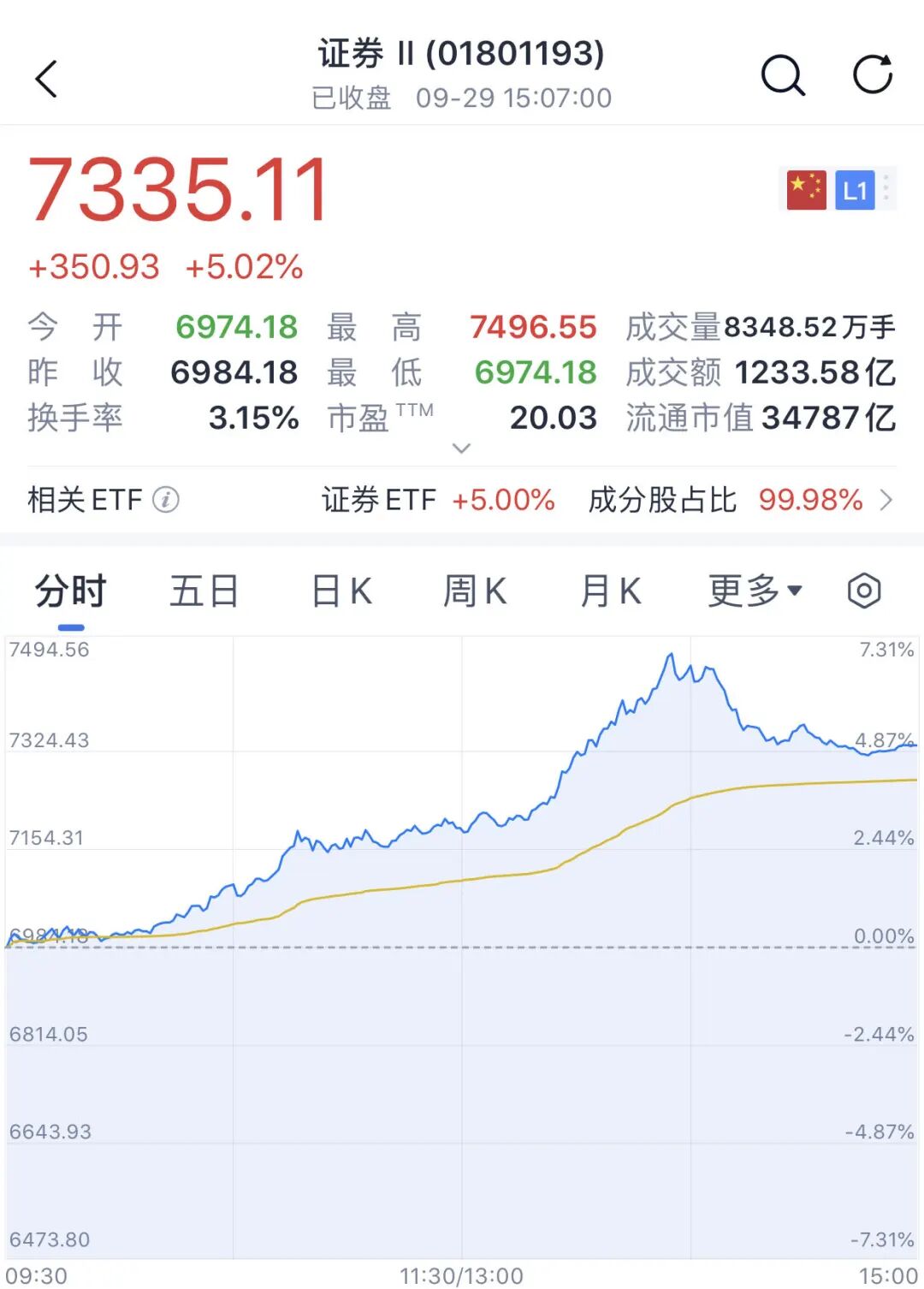Switch to the 五日 chart tab
The image size is (924, 1289).
pyautogui.click(x=204, y=591)
